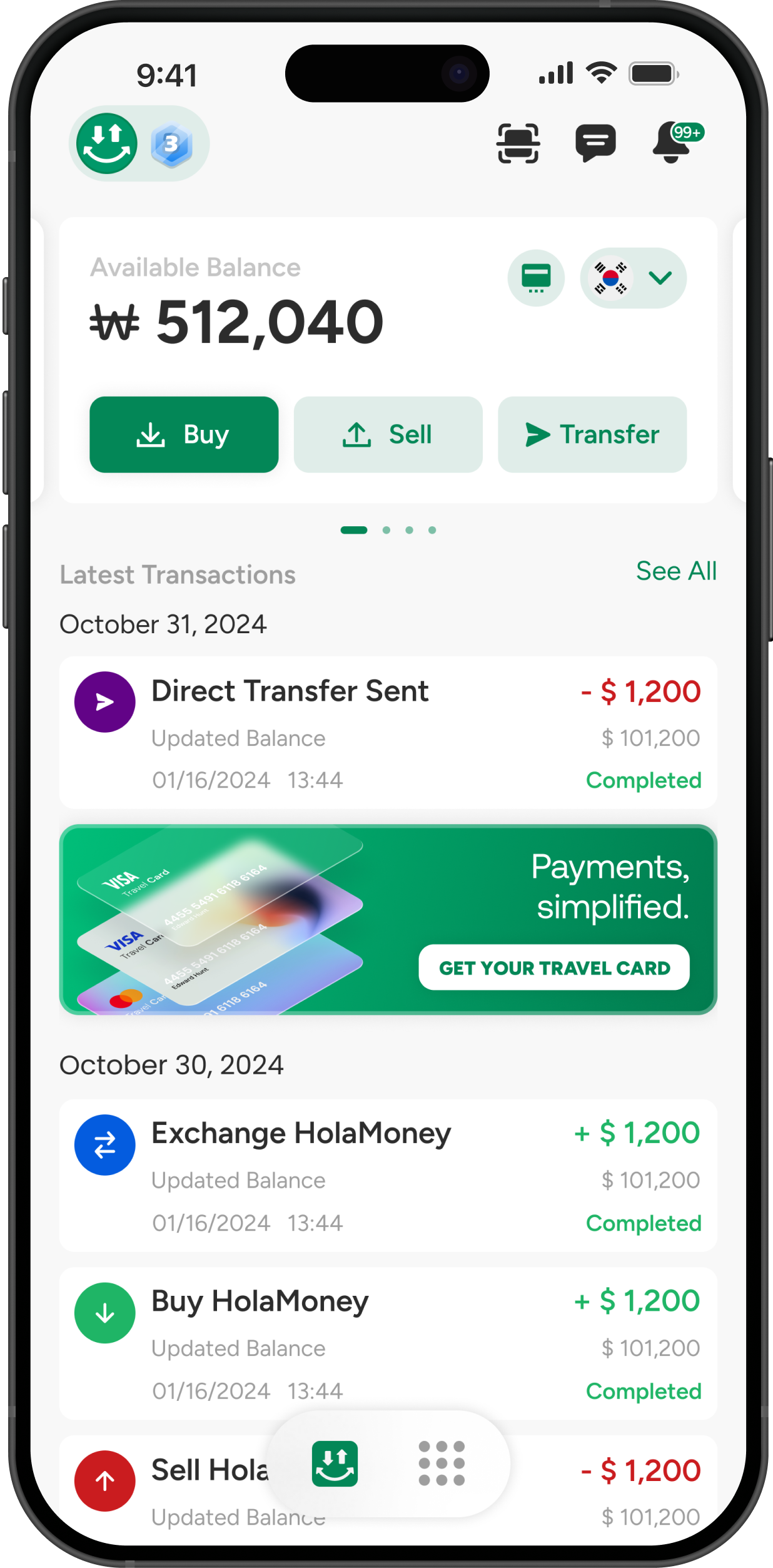This screenshot has width=773, height=1568.
Task: Open the QR scanner icon
Action: pyautogui.click(x=518, y=143)
